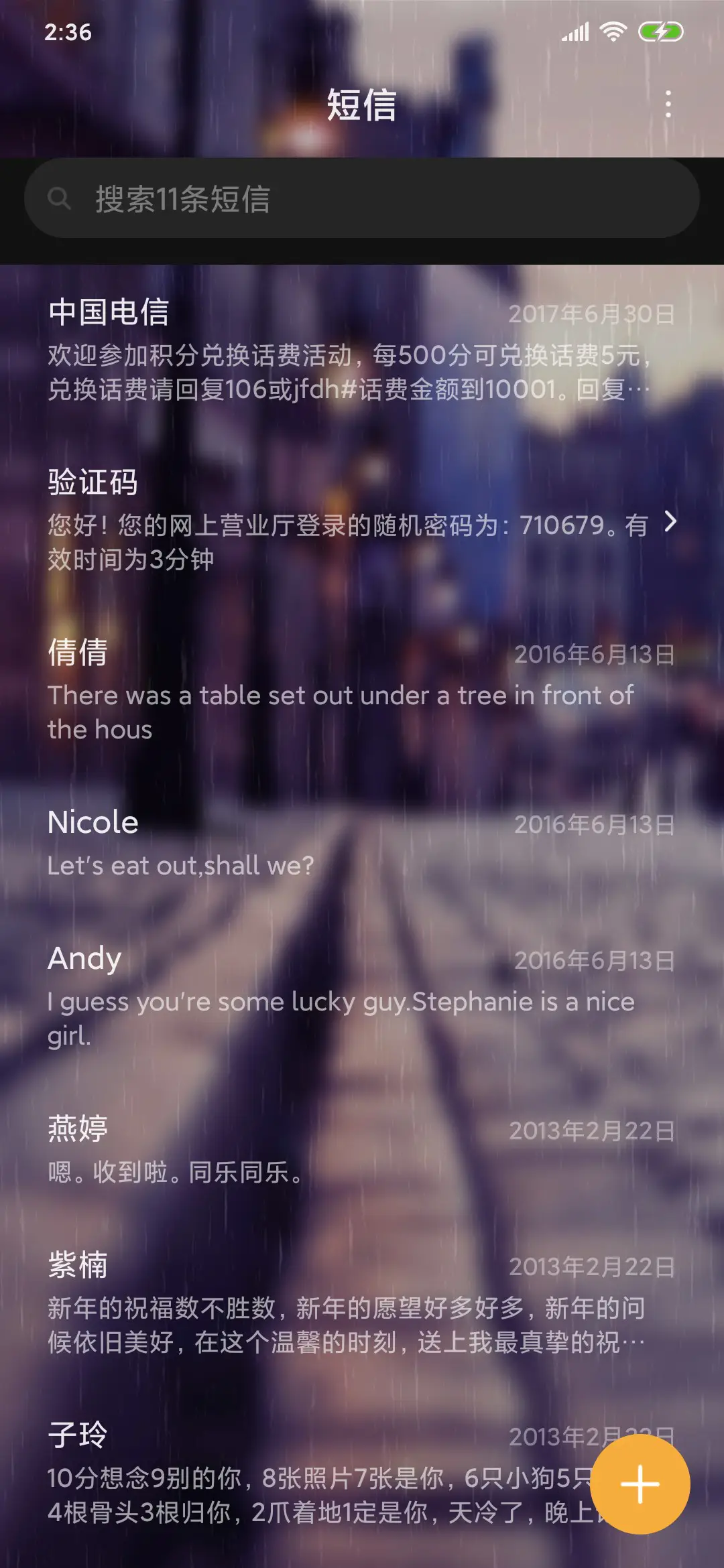The width and height of the screenshot is (724, 1568).
Task: Open the 倩倩 message thread
Action: click(268, 690)
